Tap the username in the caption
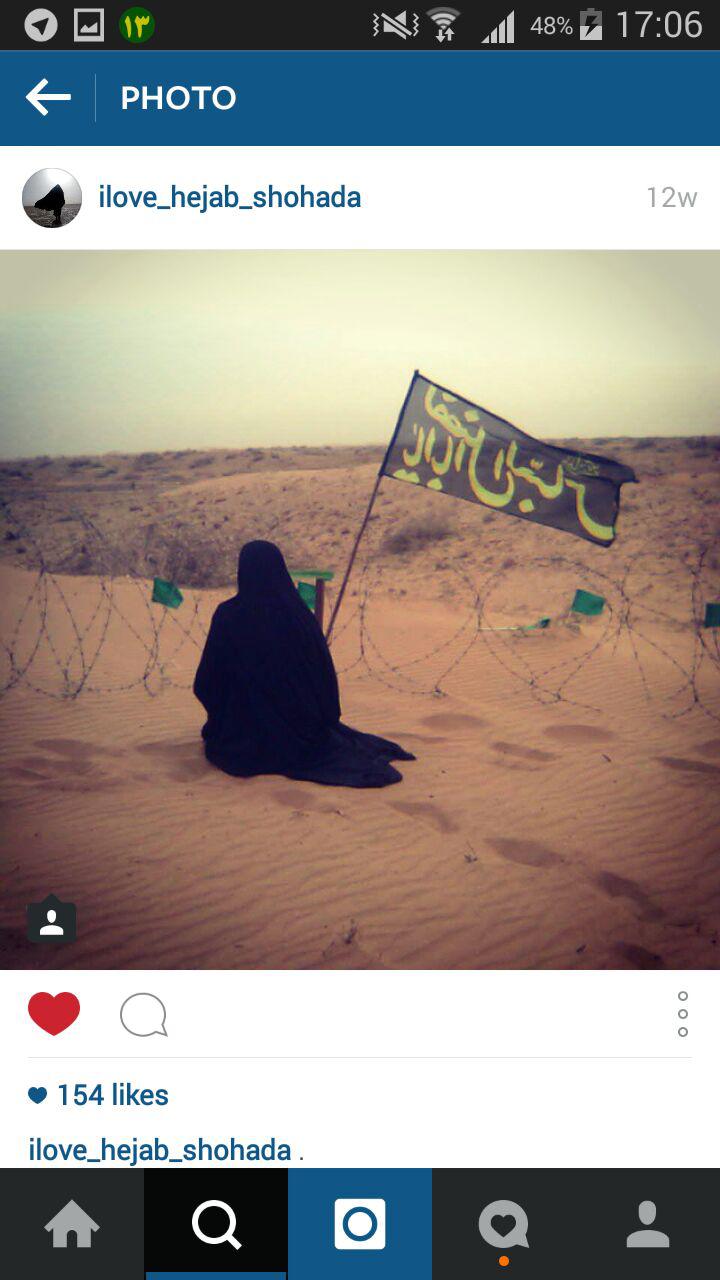The height and width of the screenshot is (1280, 720). (160, 1150)
